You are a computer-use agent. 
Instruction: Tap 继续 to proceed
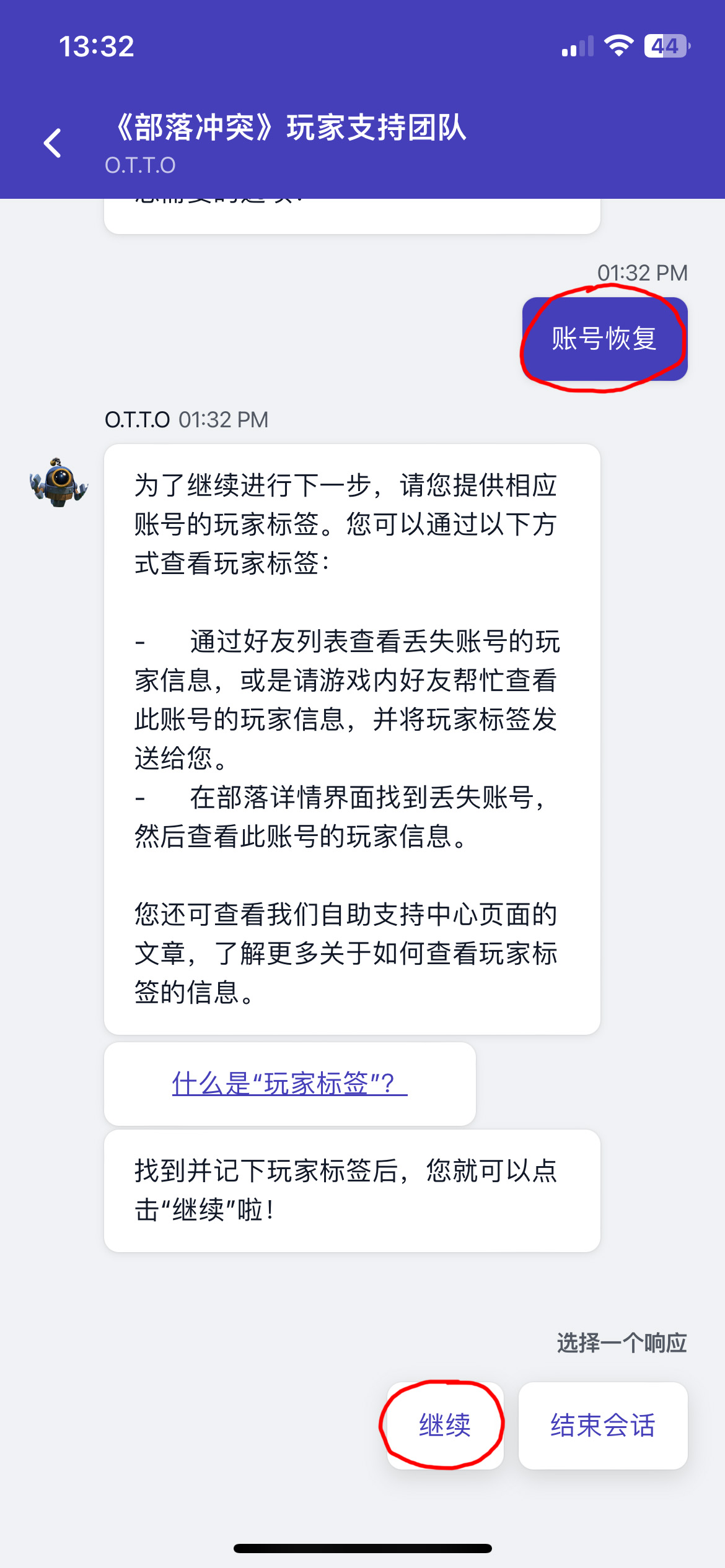[x=445, y=1425]
